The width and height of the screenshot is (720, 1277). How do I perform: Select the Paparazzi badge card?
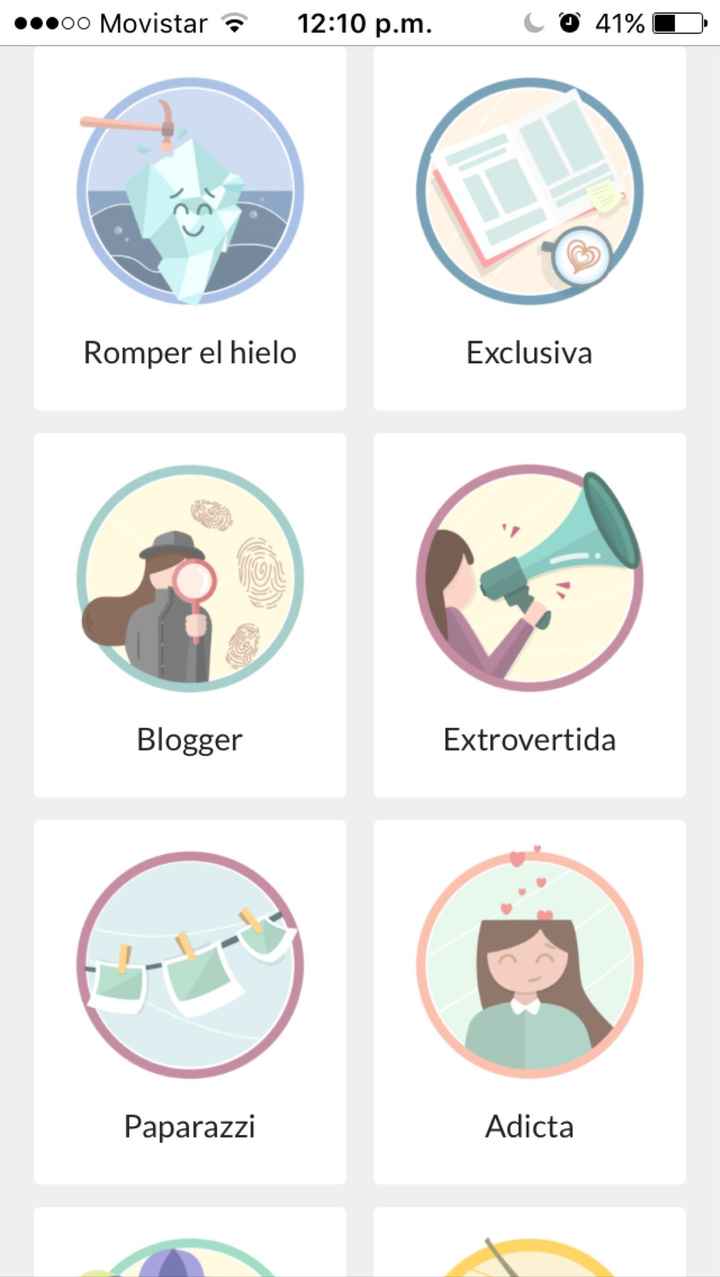(x=190, y=1003)
